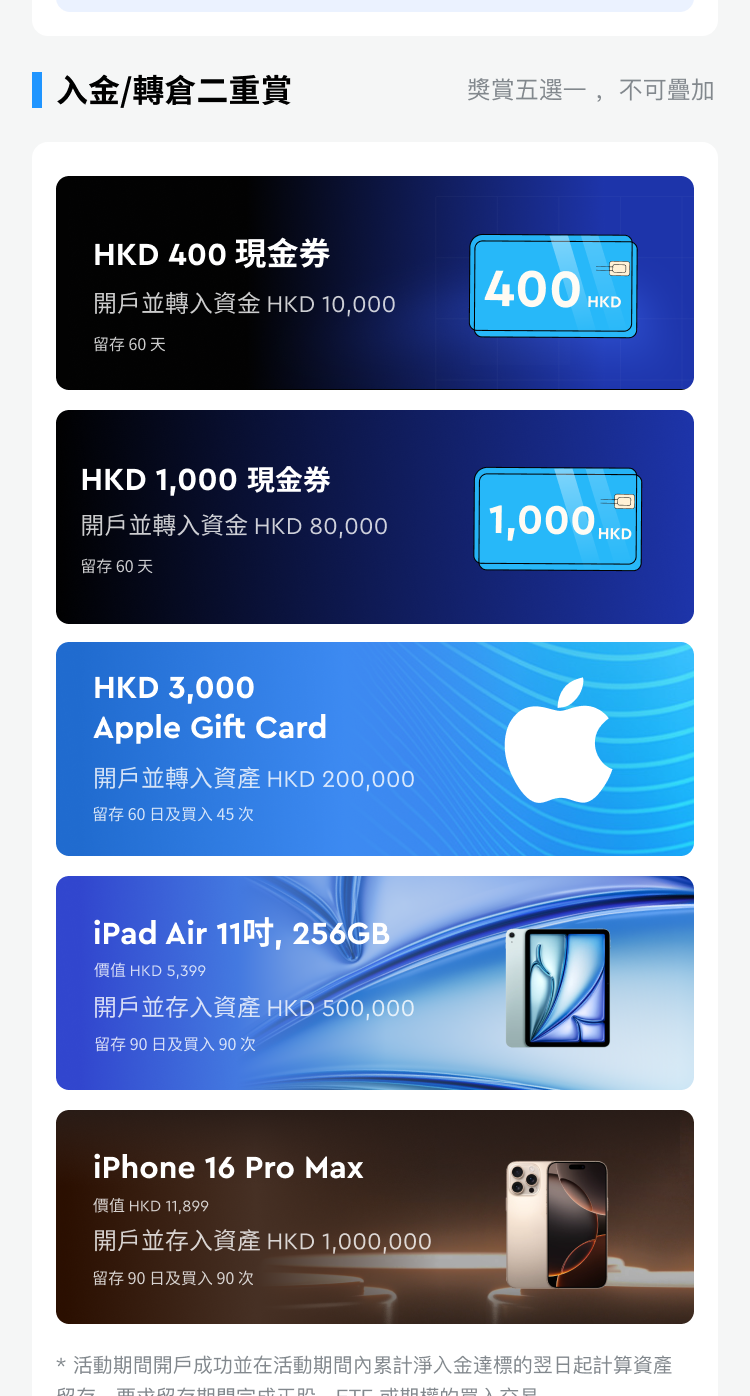The image size is (750, 1396).
Task: Open the iPad Air 11吋 256GB reward card
Action: [x=375, y=983]
